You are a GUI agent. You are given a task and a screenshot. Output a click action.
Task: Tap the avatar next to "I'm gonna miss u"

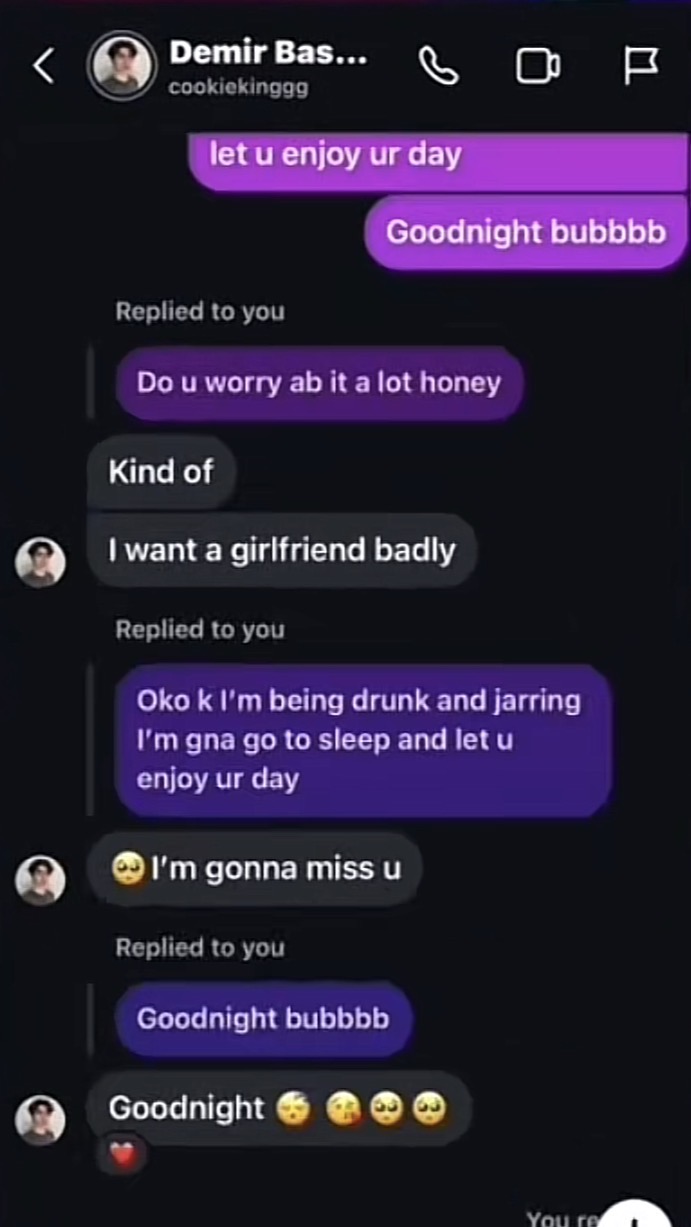pos(41,880)
